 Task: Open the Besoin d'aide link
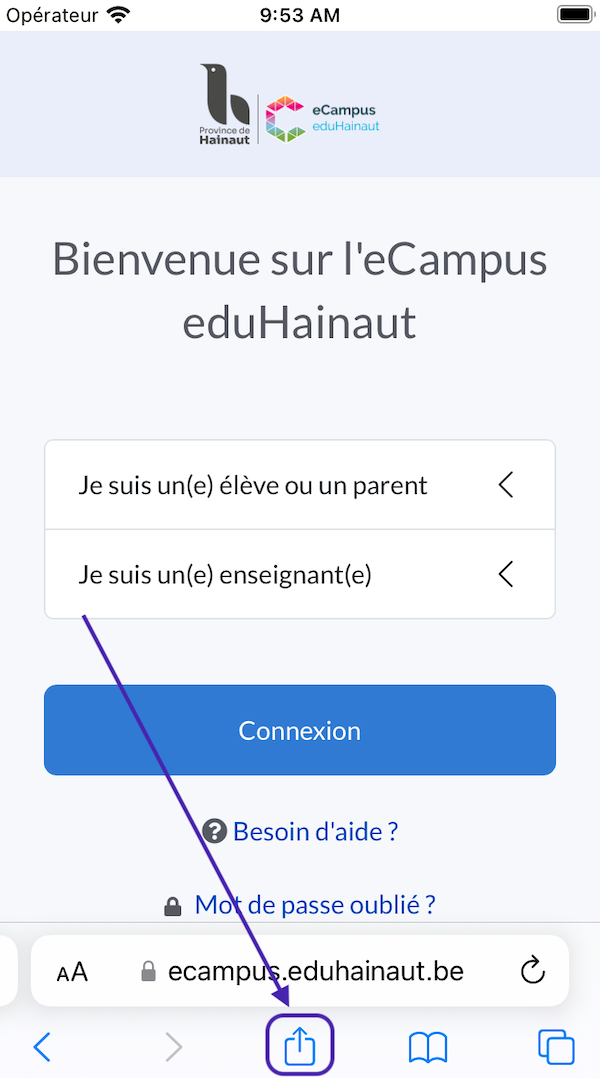pyautogui.click(x=315, y=832)
